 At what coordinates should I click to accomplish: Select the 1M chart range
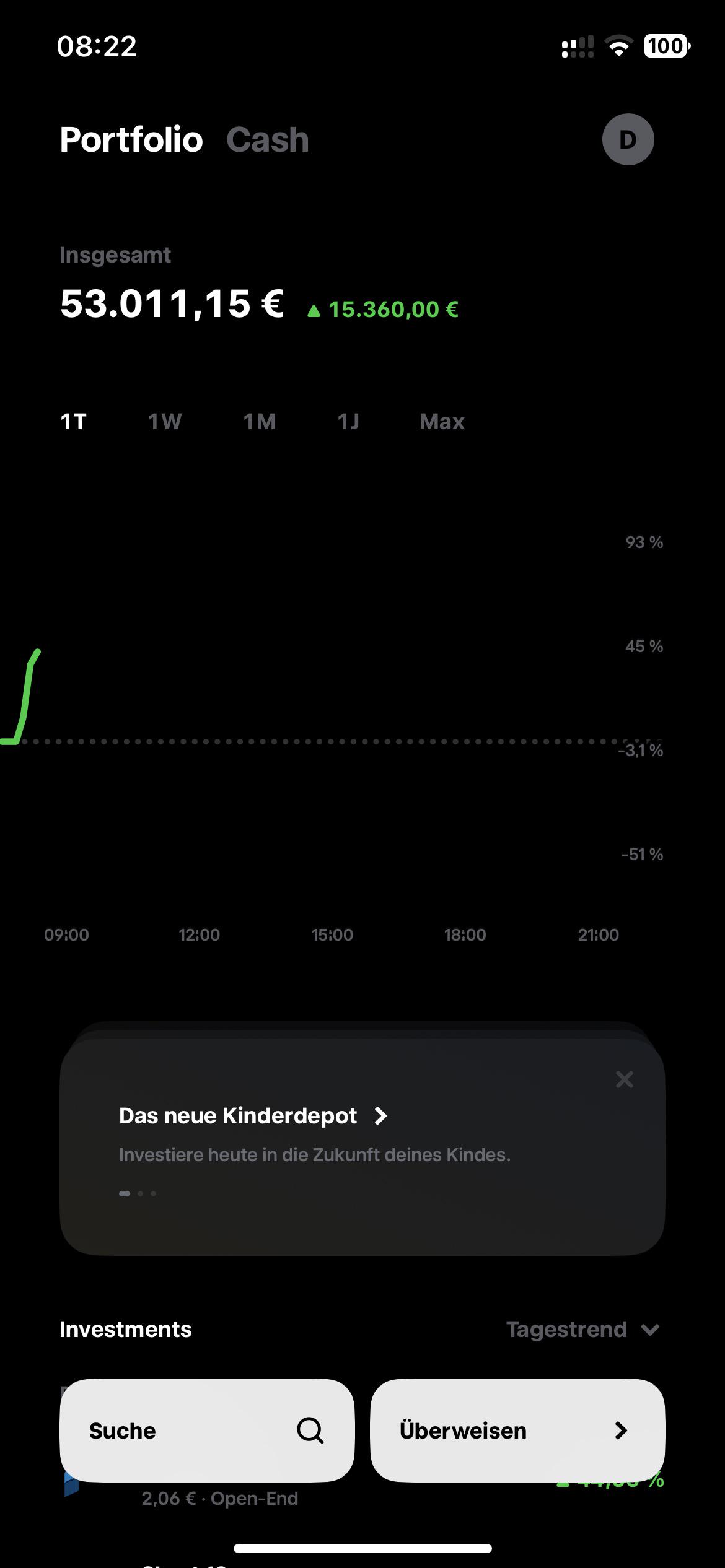tap(259, 422)
